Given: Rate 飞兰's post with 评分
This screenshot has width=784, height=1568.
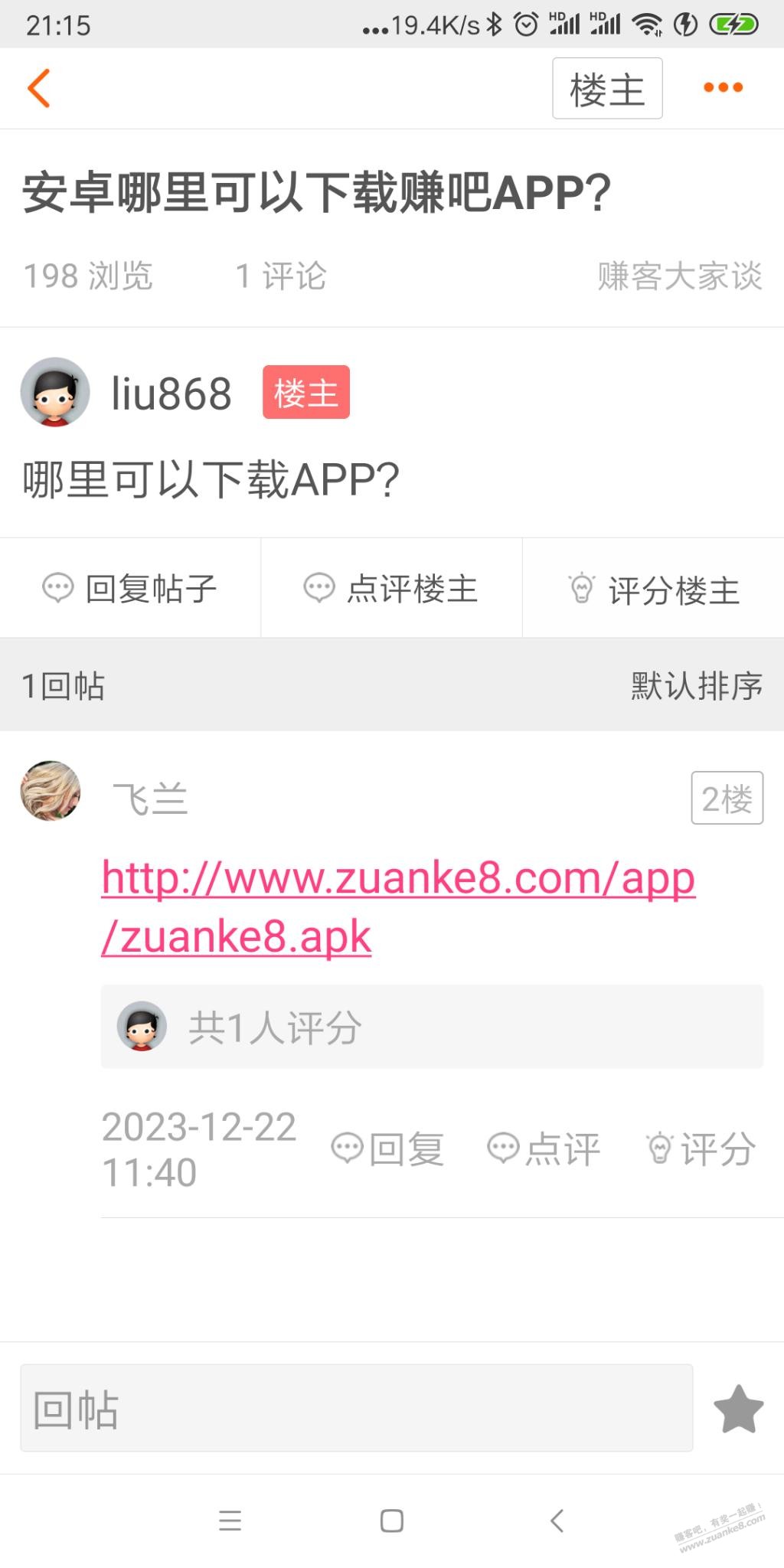Looking at the screenshot, I should click(x=701, y=1149).
